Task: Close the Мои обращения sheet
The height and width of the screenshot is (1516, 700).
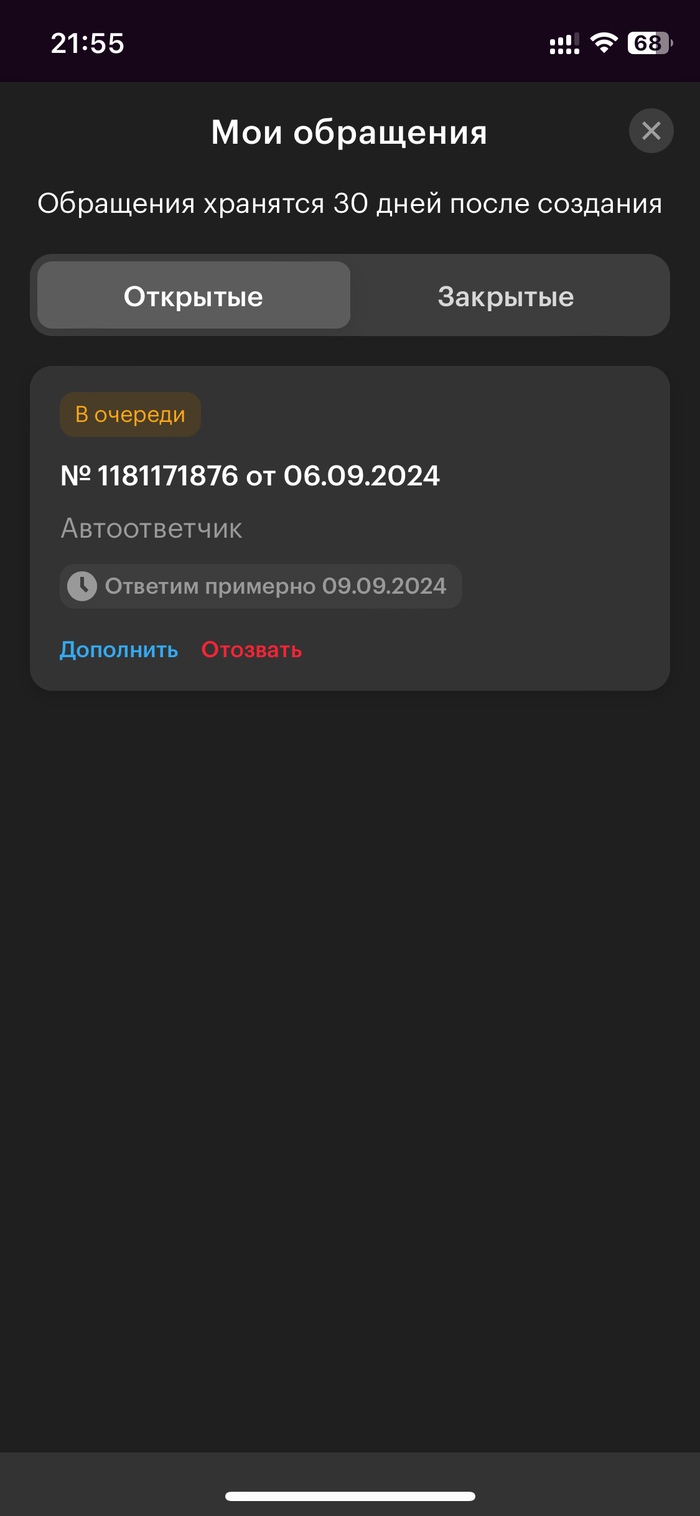Action: pyautogui.click(x=651, y=131)
